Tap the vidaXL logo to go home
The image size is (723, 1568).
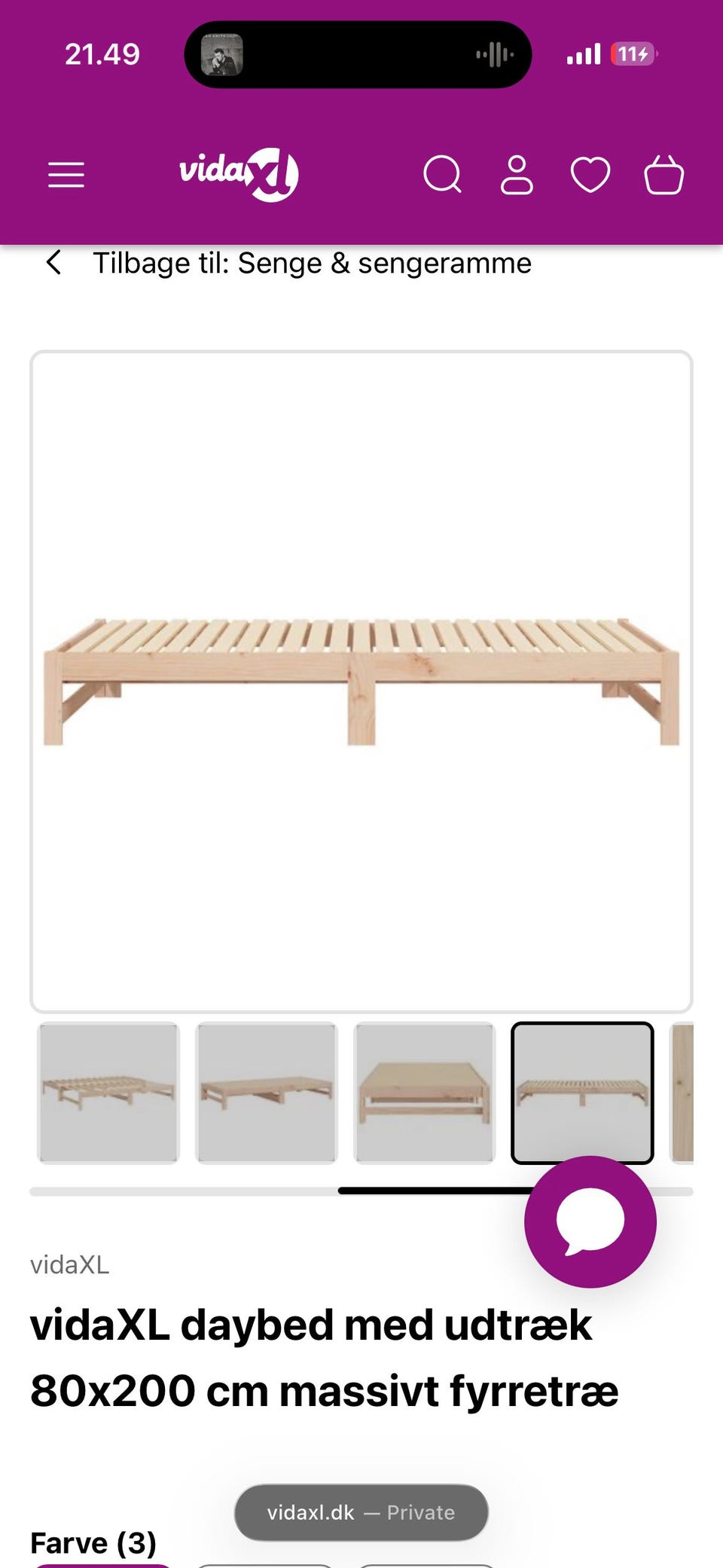click(x=239, y=175)
